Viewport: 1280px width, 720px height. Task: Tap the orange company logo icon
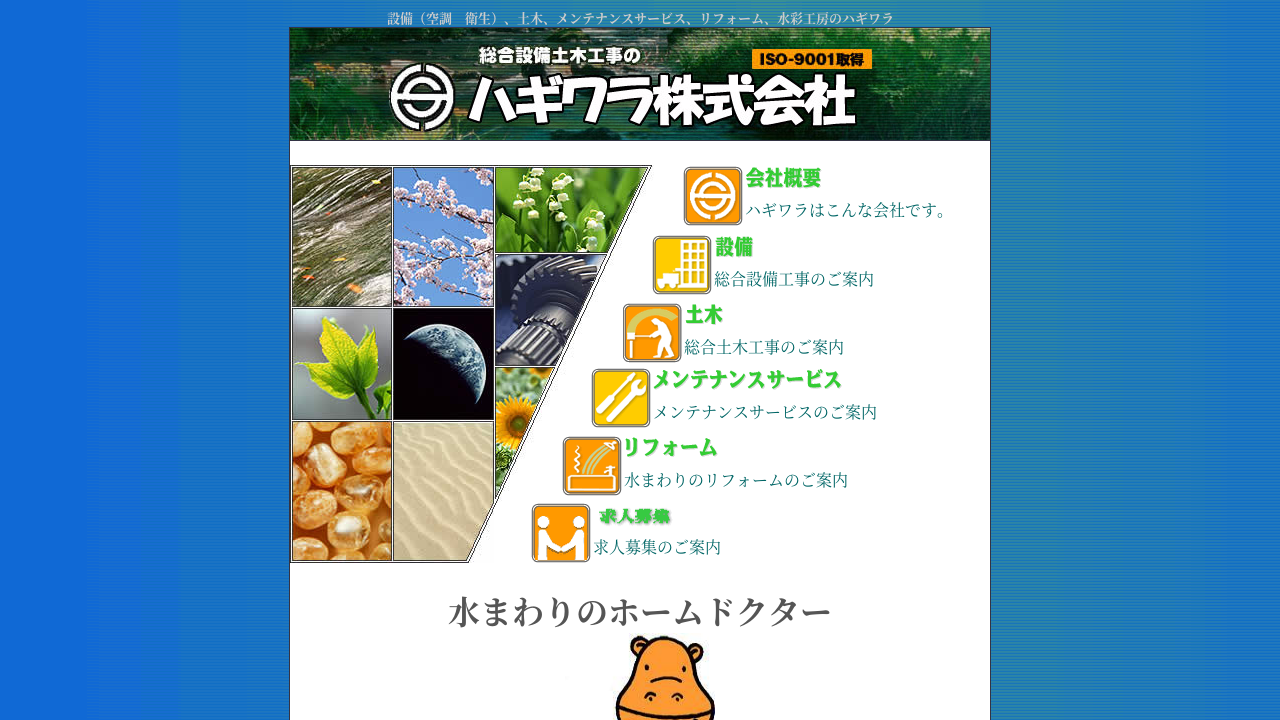(x=713, y=196)
